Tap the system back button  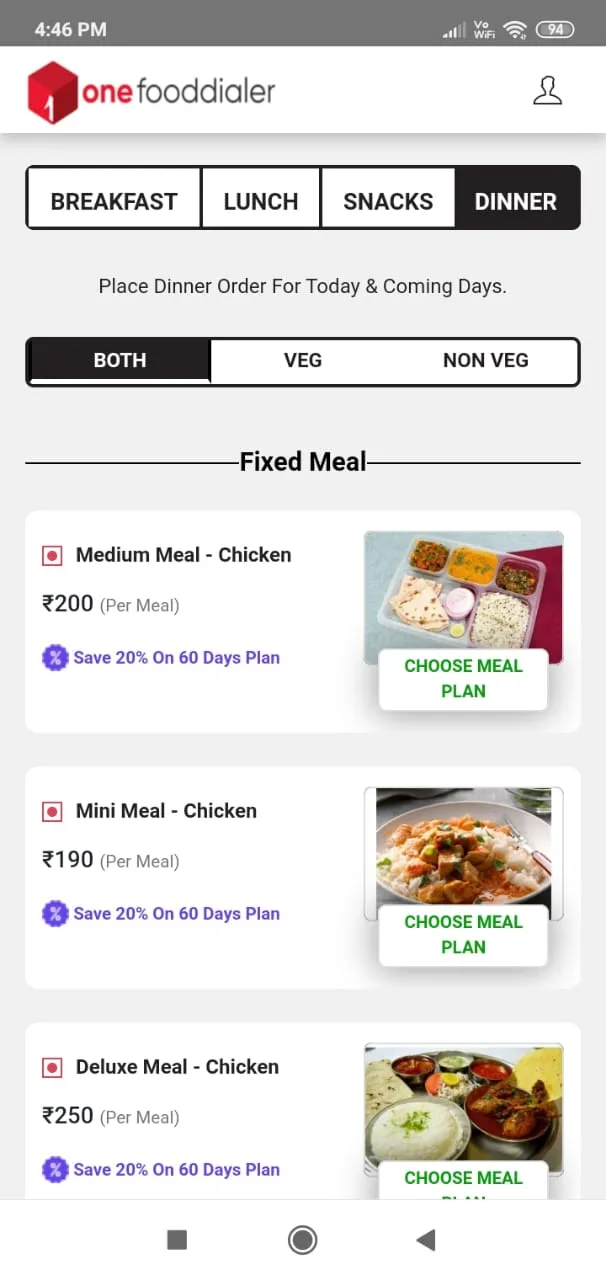(x=426, y=1240)
